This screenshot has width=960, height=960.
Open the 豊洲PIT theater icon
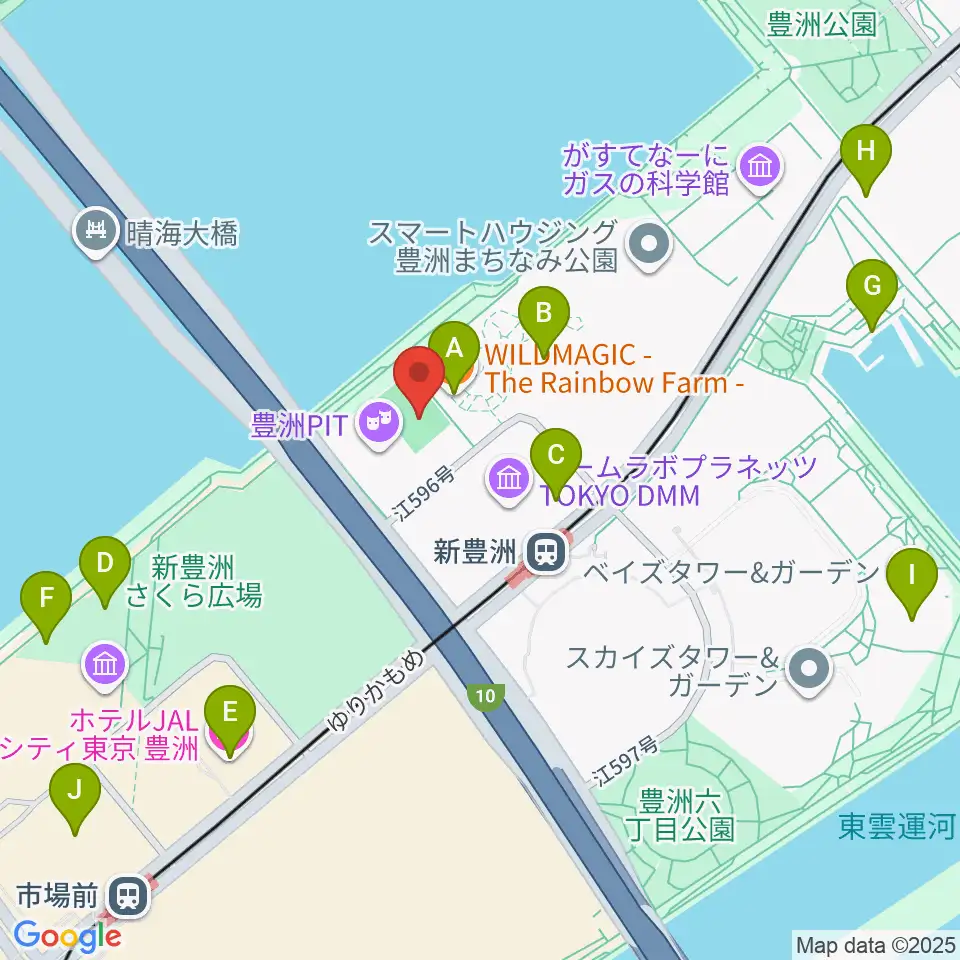[x=380, y=424]
